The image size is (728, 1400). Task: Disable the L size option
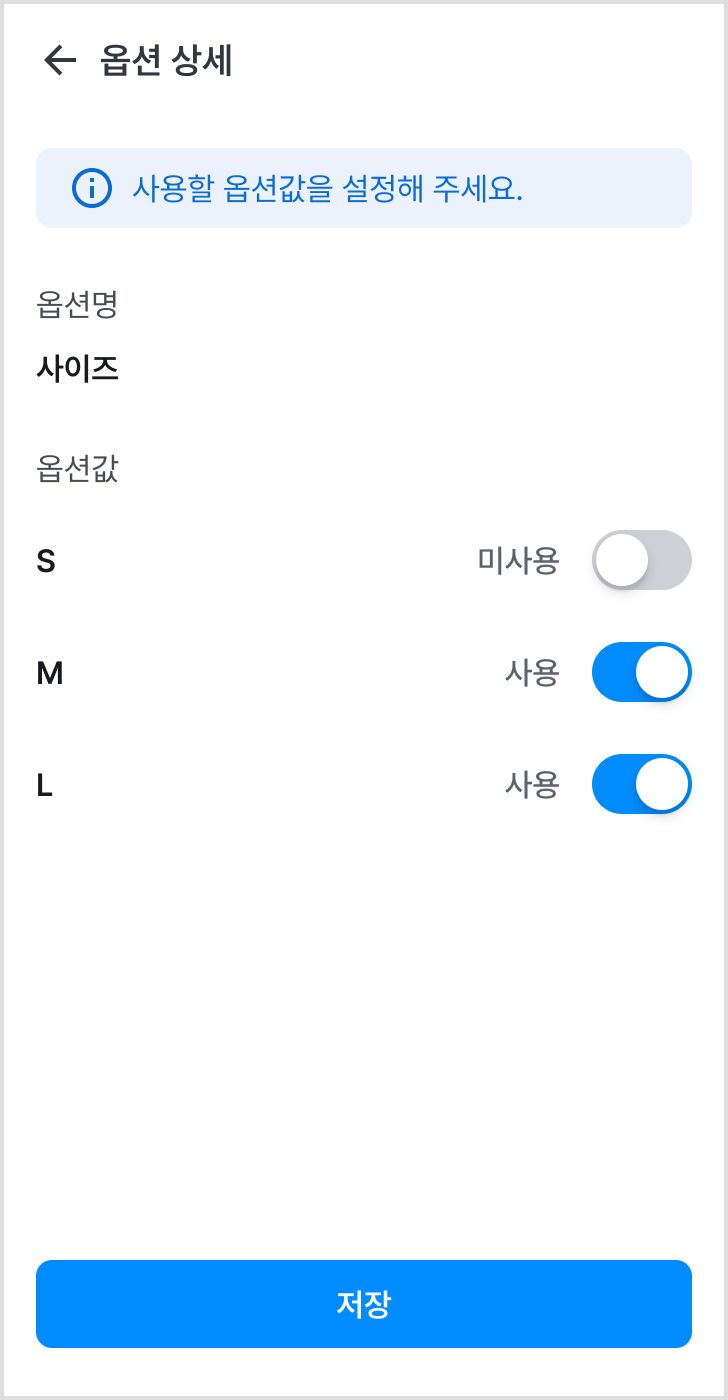(641, 784)
